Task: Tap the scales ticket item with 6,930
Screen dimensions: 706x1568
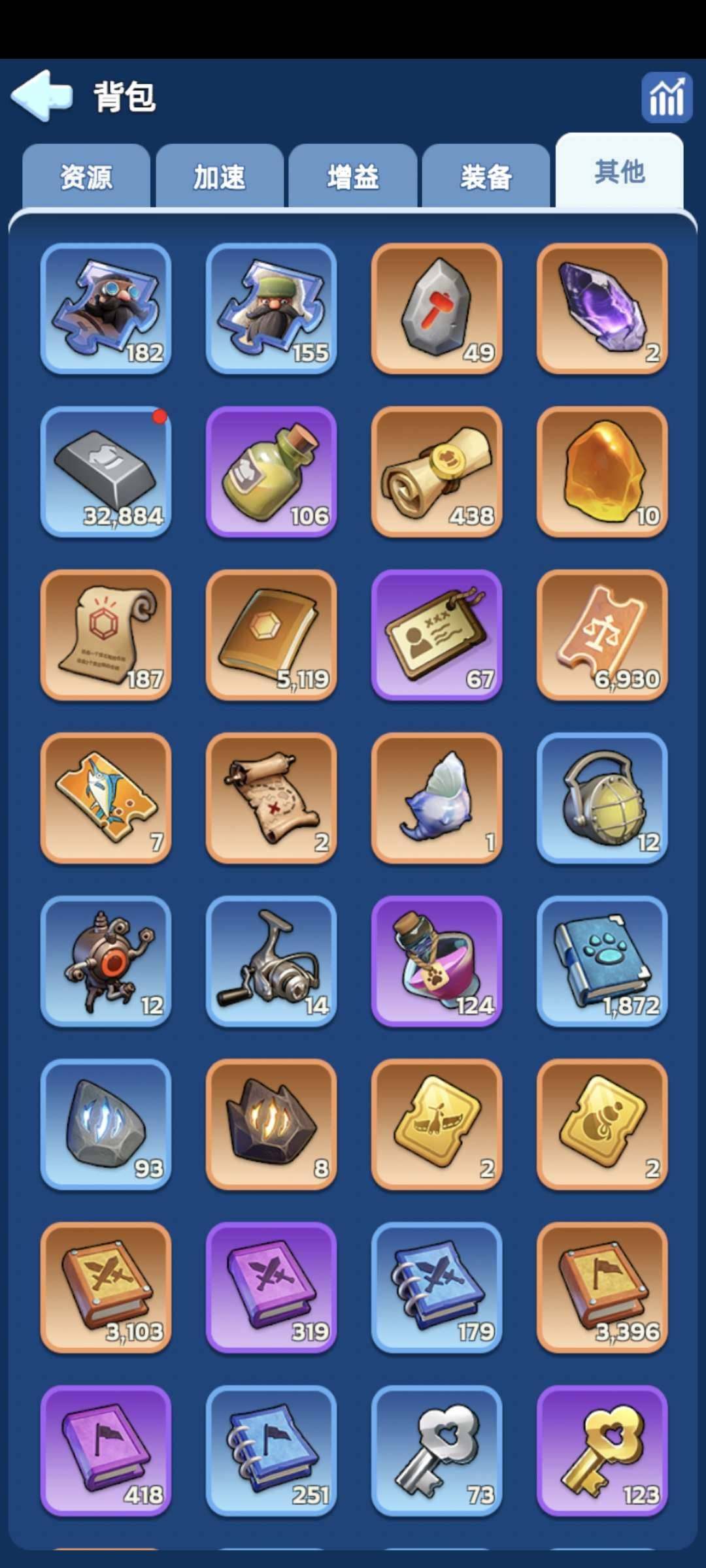Action: coord(602,634)
